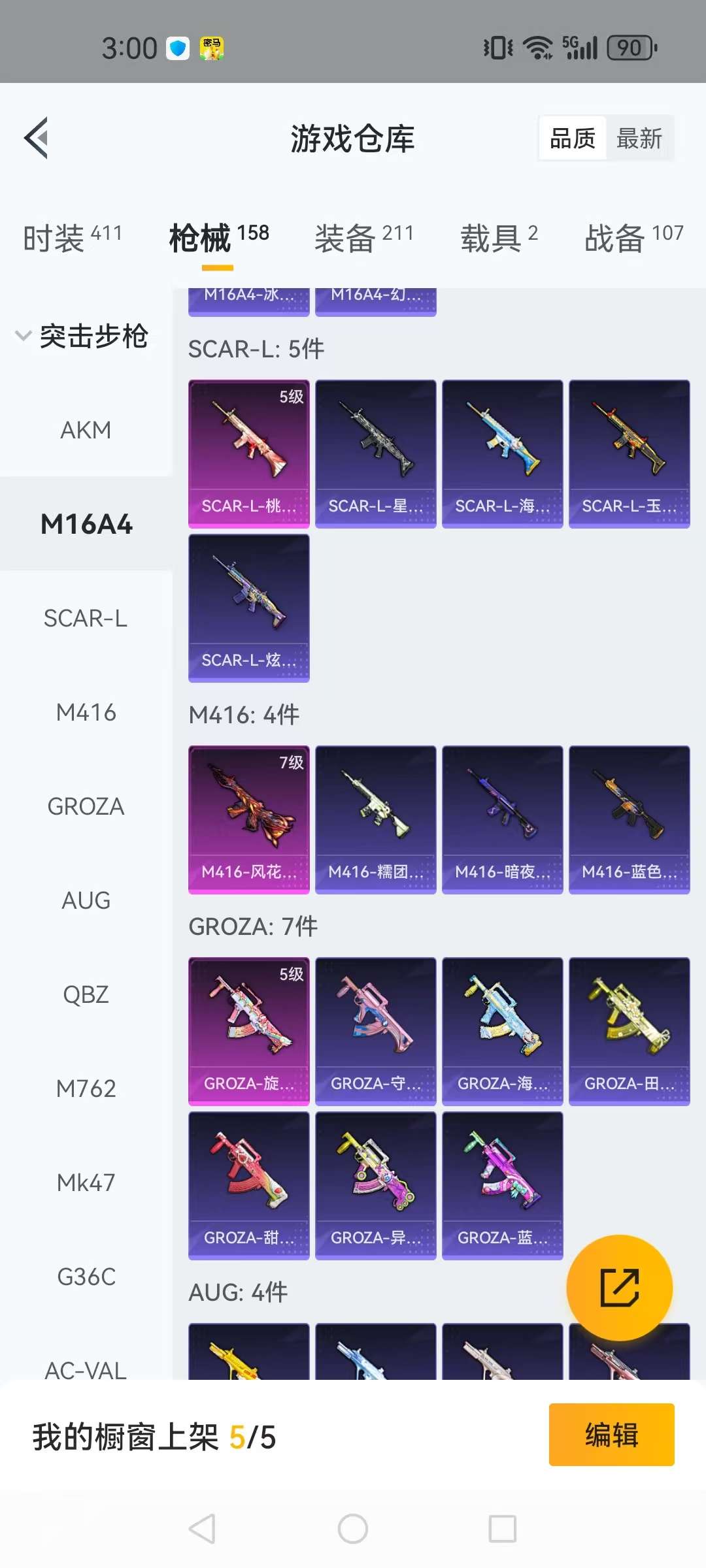Tap the 编辑 button
706x1568 pixels.
pos(611,1435)
